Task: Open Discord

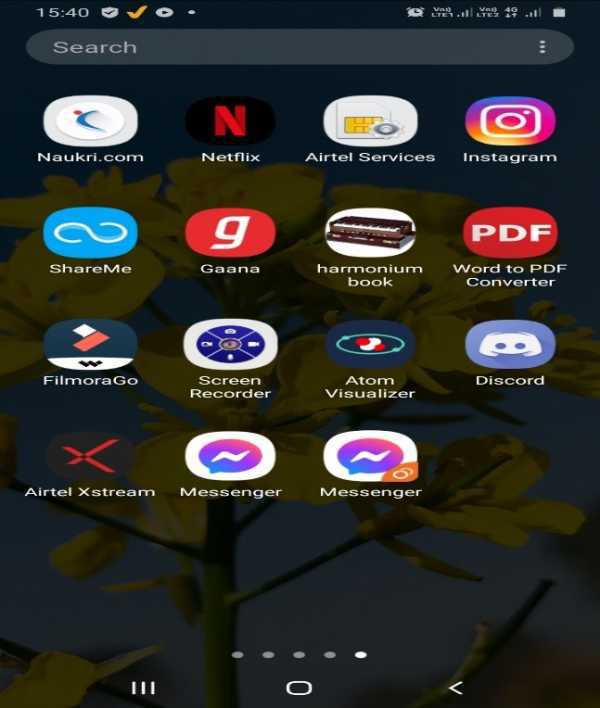Action: click(510, 345)
